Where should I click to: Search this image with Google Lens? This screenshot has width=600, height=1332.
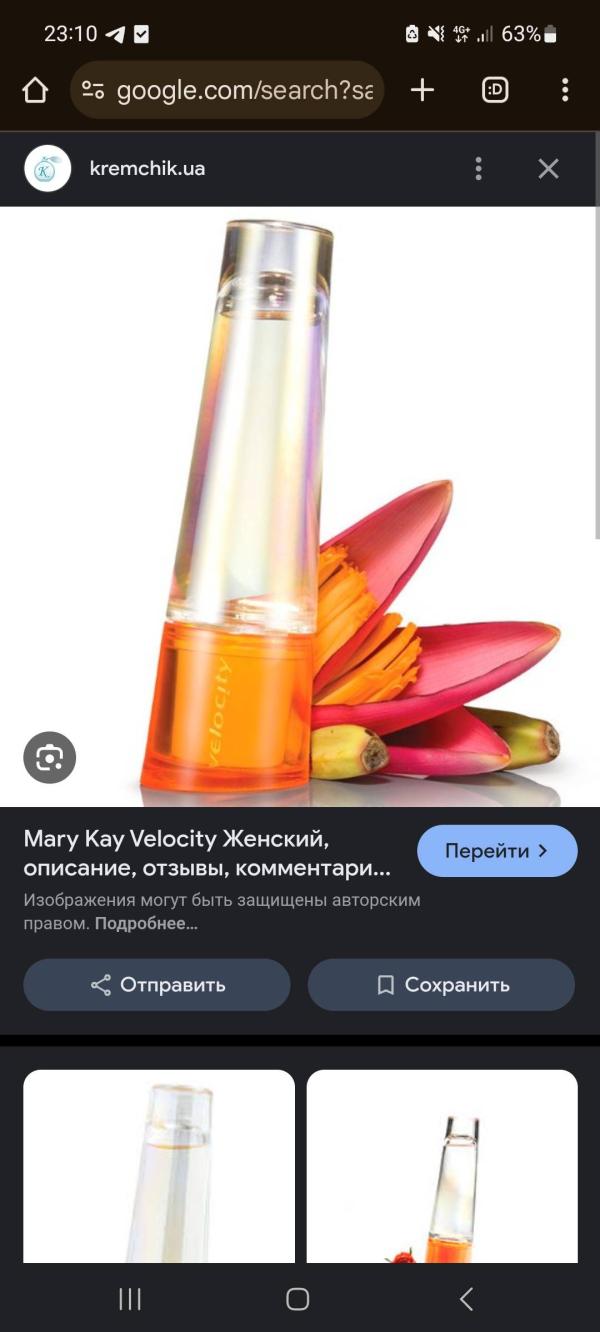[49, 757]
